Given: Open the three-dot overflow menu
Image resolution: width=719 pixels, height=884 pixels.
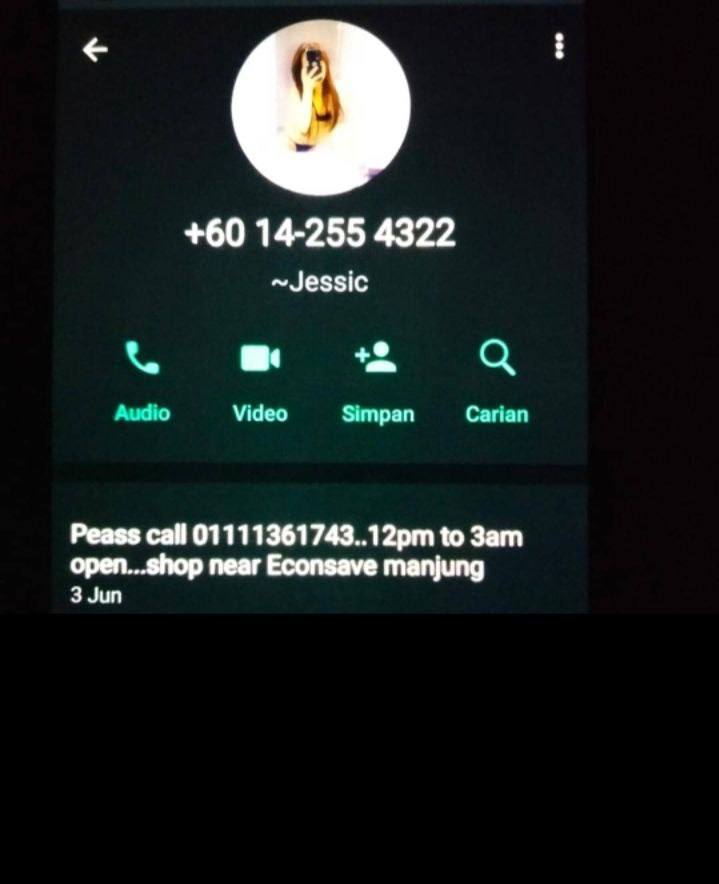Looking at the screenshot, I should [x=559, y=47].
